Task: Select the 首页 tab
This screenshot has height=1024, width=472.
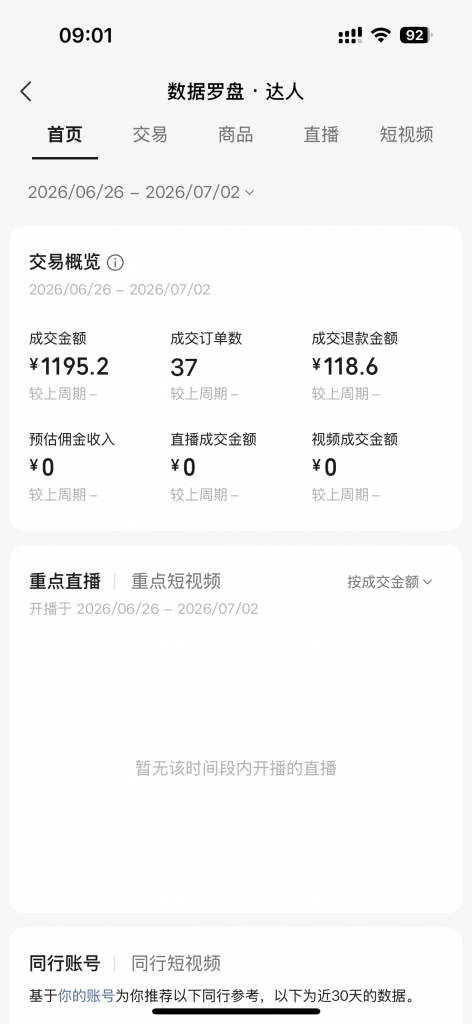Action: (65, 135)
